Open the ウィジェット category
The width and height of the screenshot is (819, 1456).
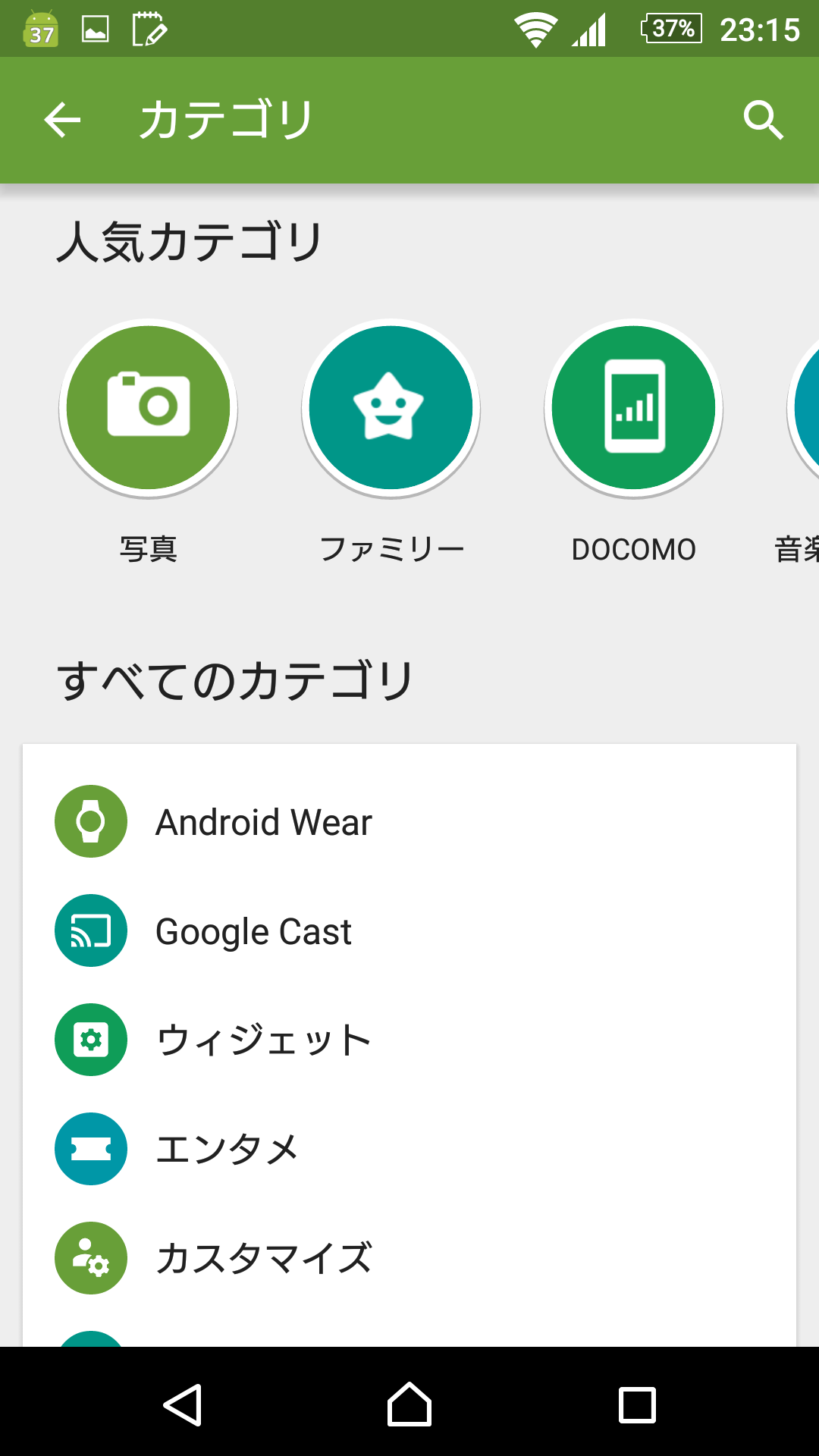click(409, 1040)
